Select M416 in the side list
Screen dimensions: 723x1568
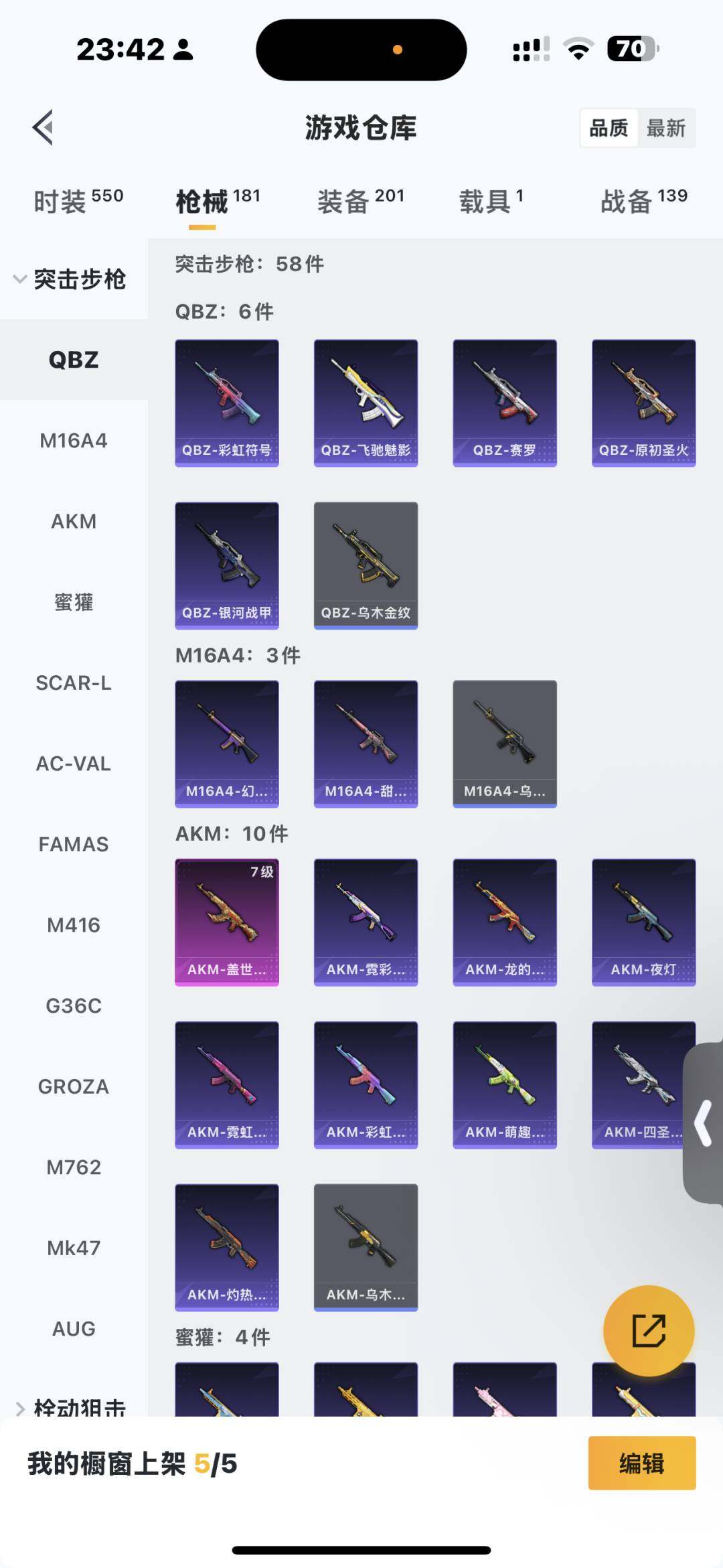point(74,925)
